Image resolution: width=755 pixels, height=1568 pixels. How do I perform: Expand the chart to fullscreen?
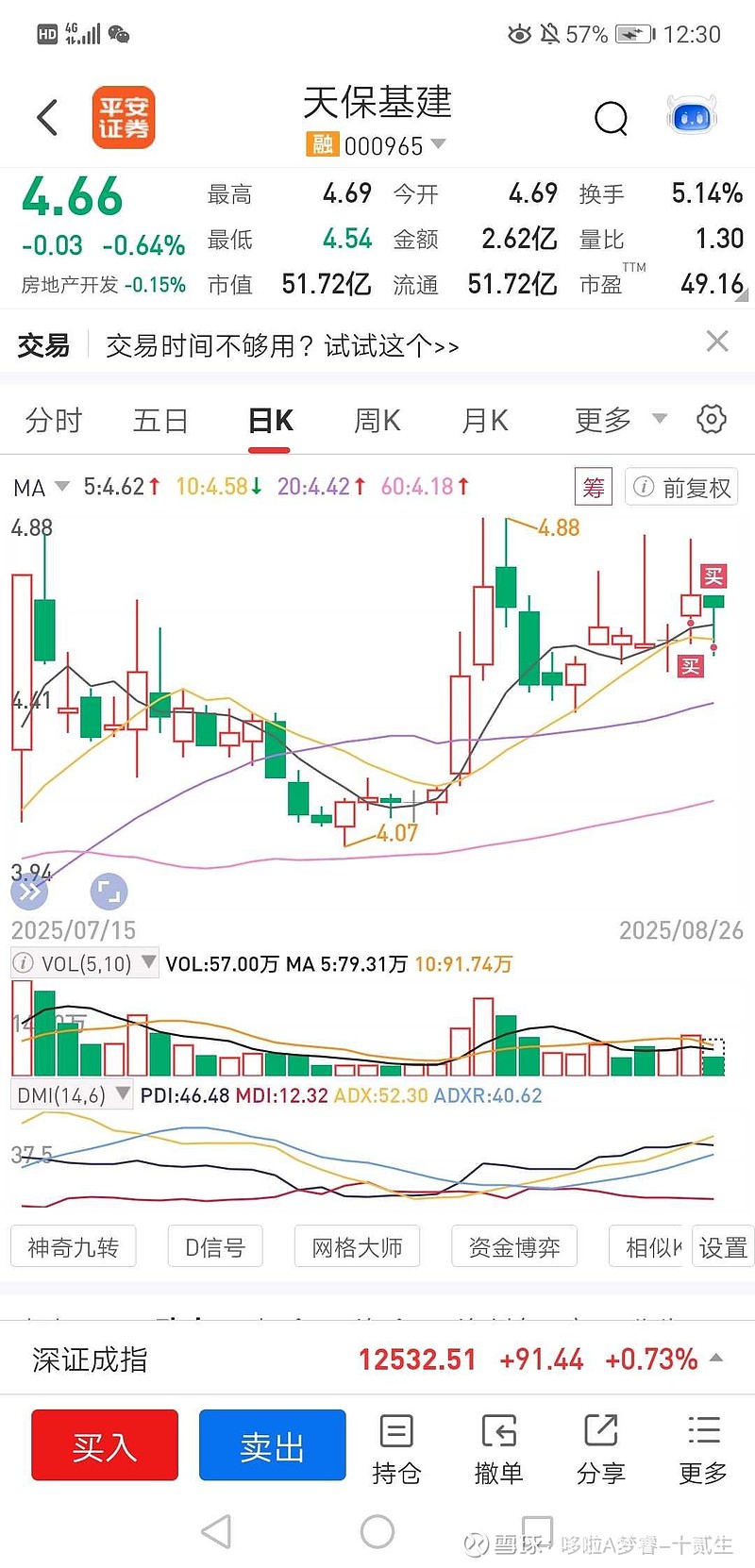109,891
